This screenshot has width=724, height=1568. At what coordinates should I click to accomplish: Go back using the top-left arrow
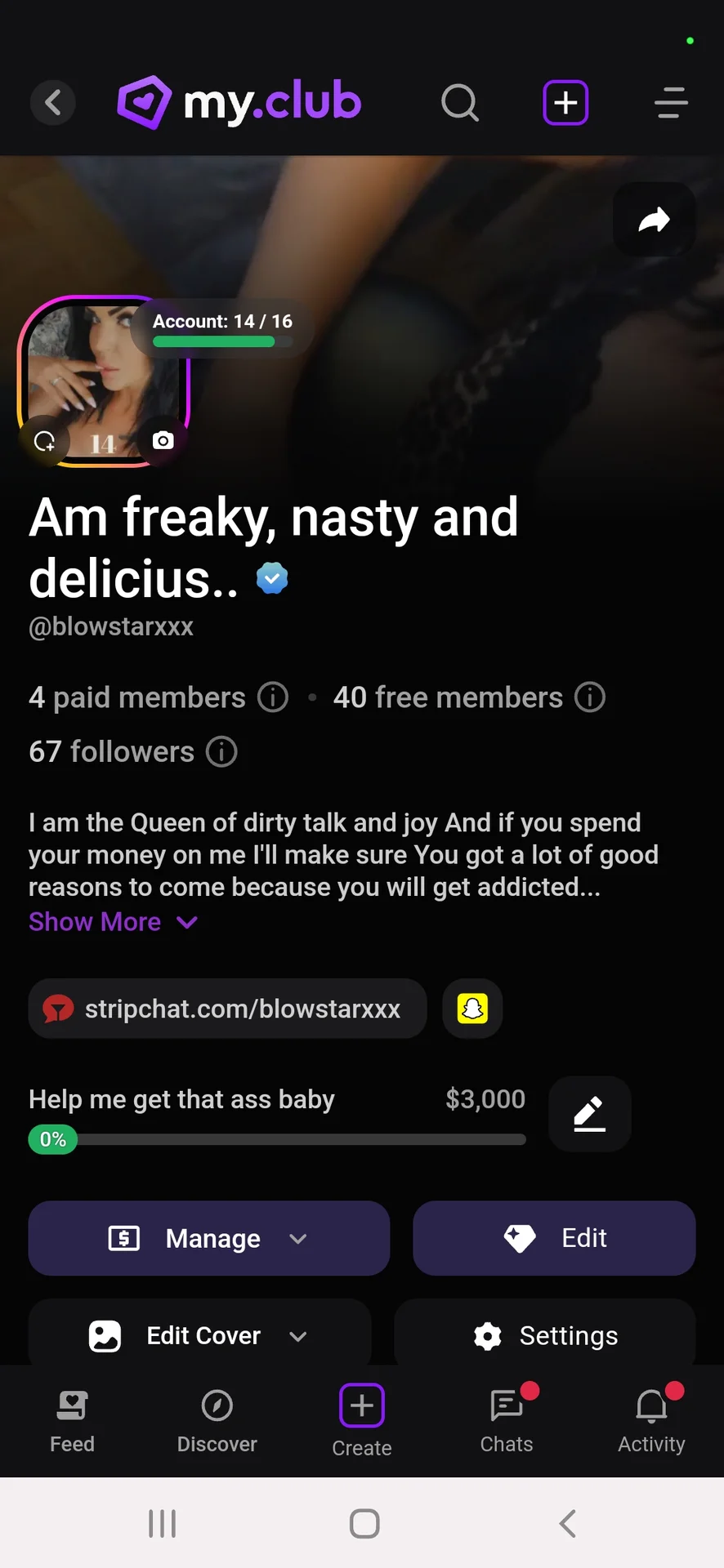53,103
